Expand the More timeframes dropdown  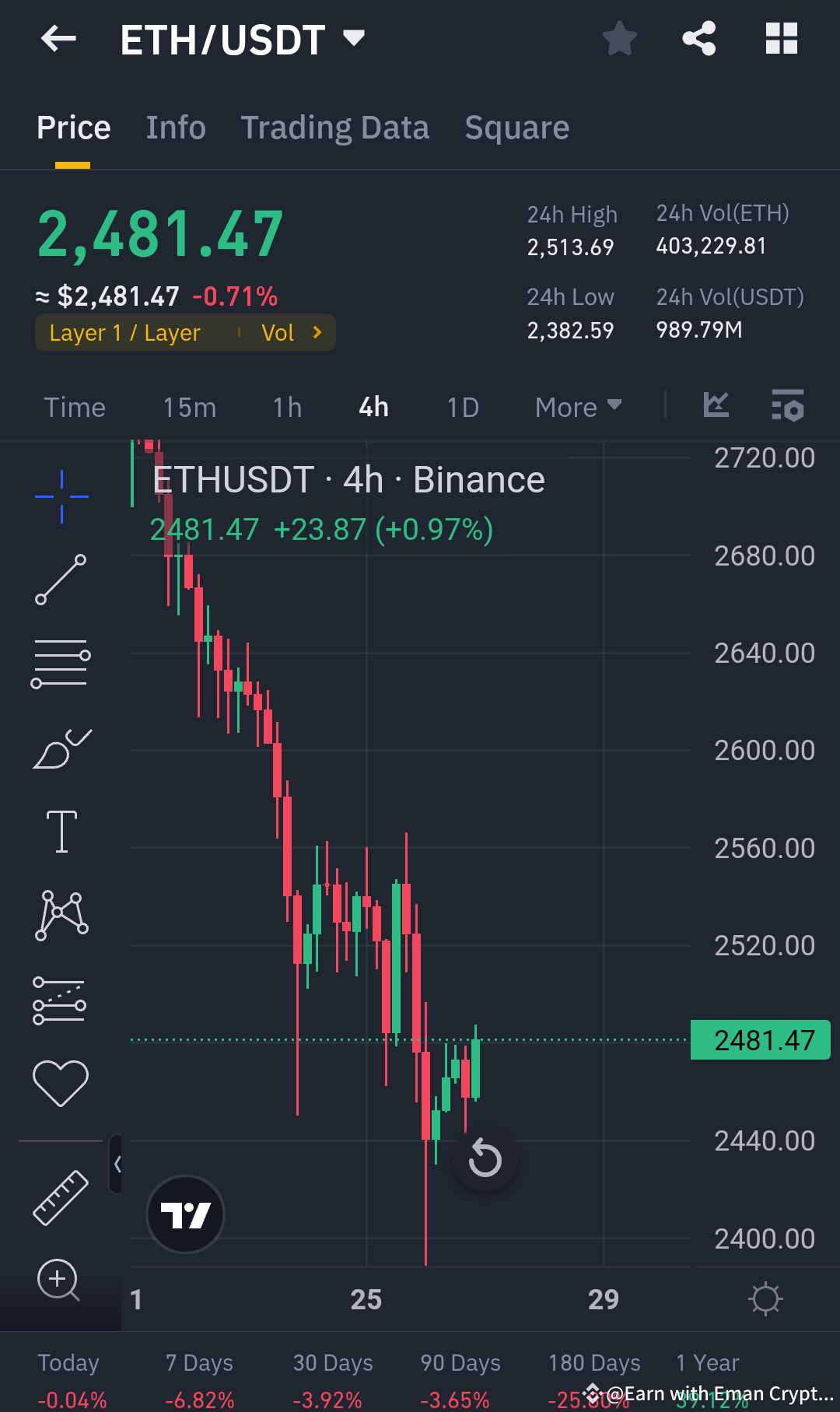click(577, 406)
